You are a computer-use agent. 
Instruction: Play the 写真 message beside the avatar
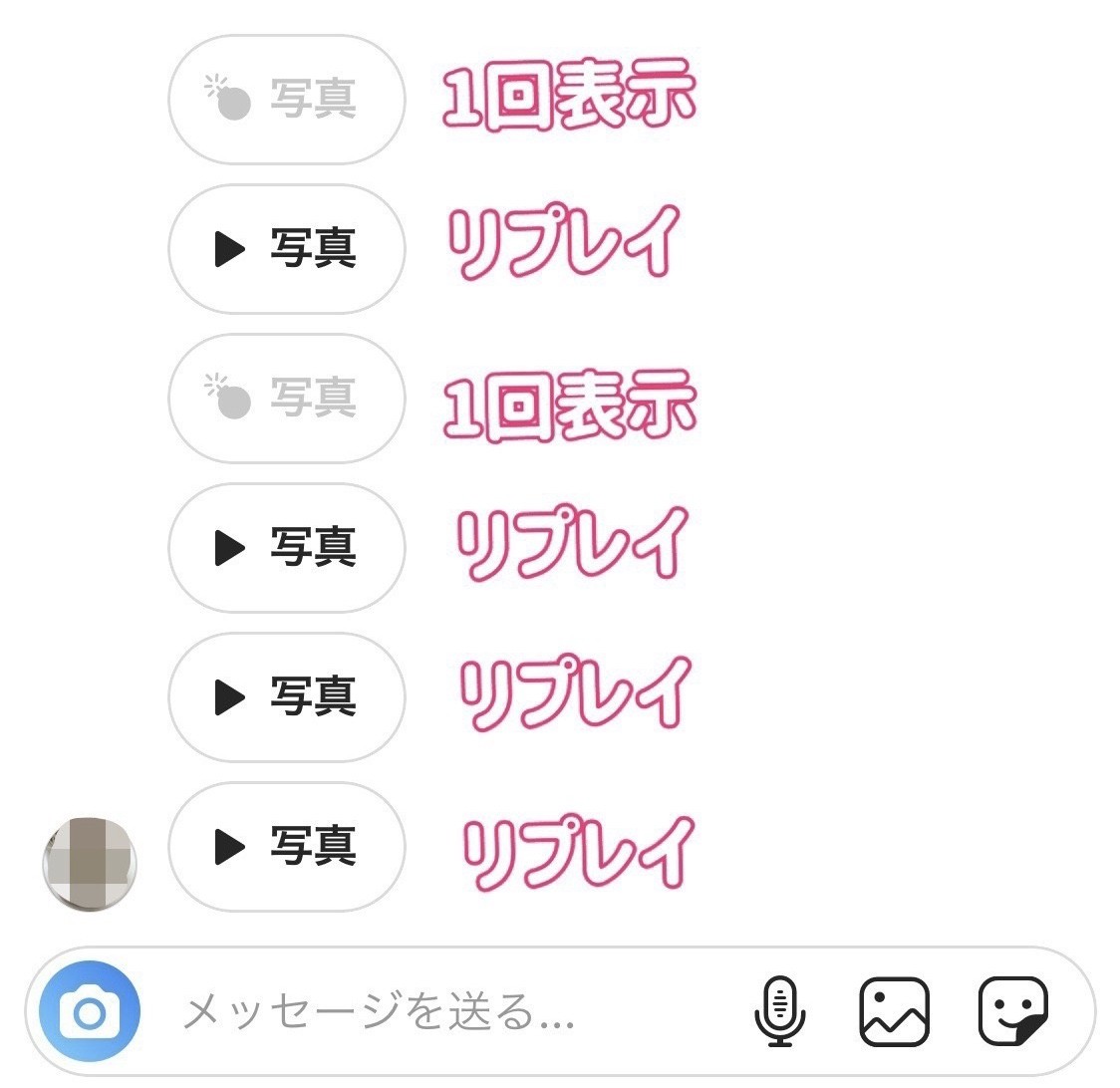[x=287, y=847]
